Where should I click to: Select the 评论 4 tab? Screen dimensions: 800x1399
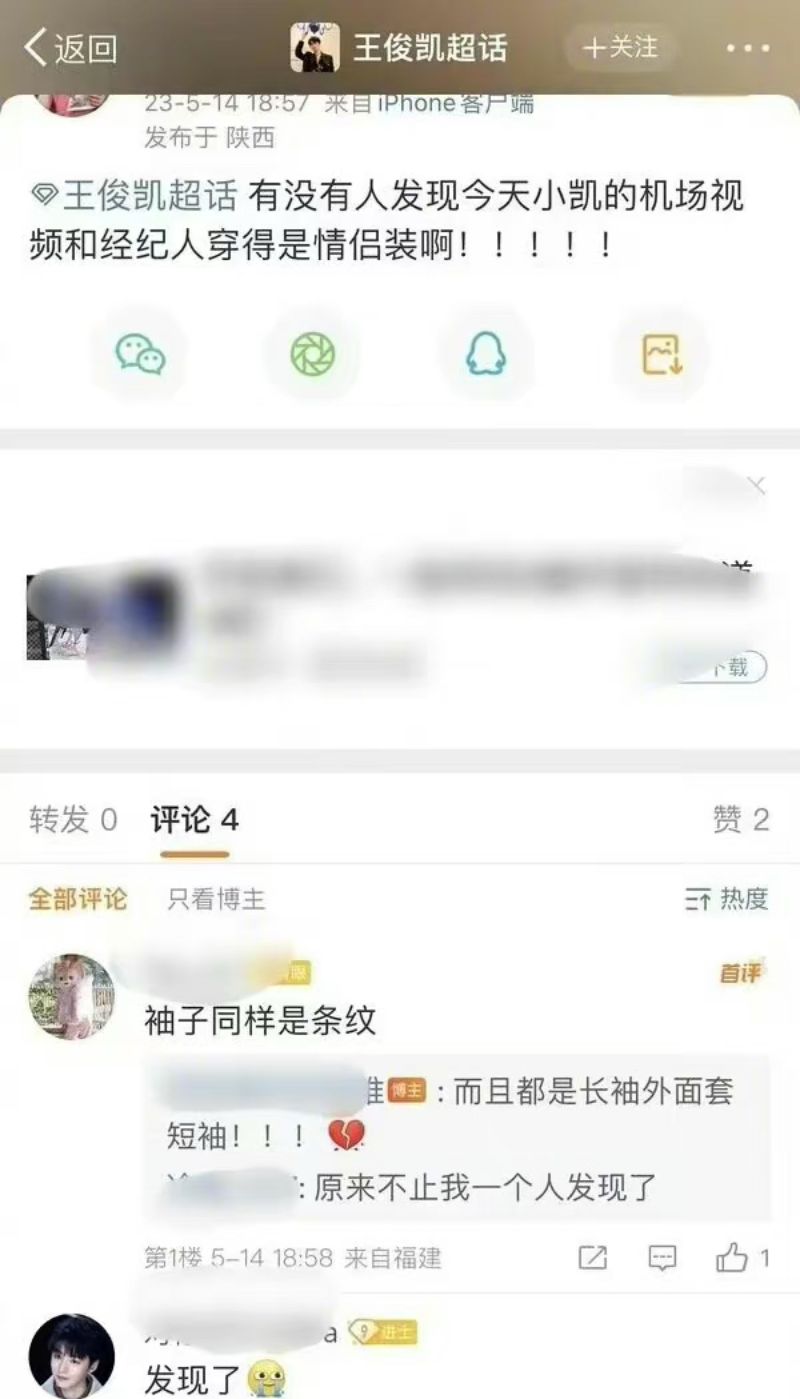click(x=195, y=821)
